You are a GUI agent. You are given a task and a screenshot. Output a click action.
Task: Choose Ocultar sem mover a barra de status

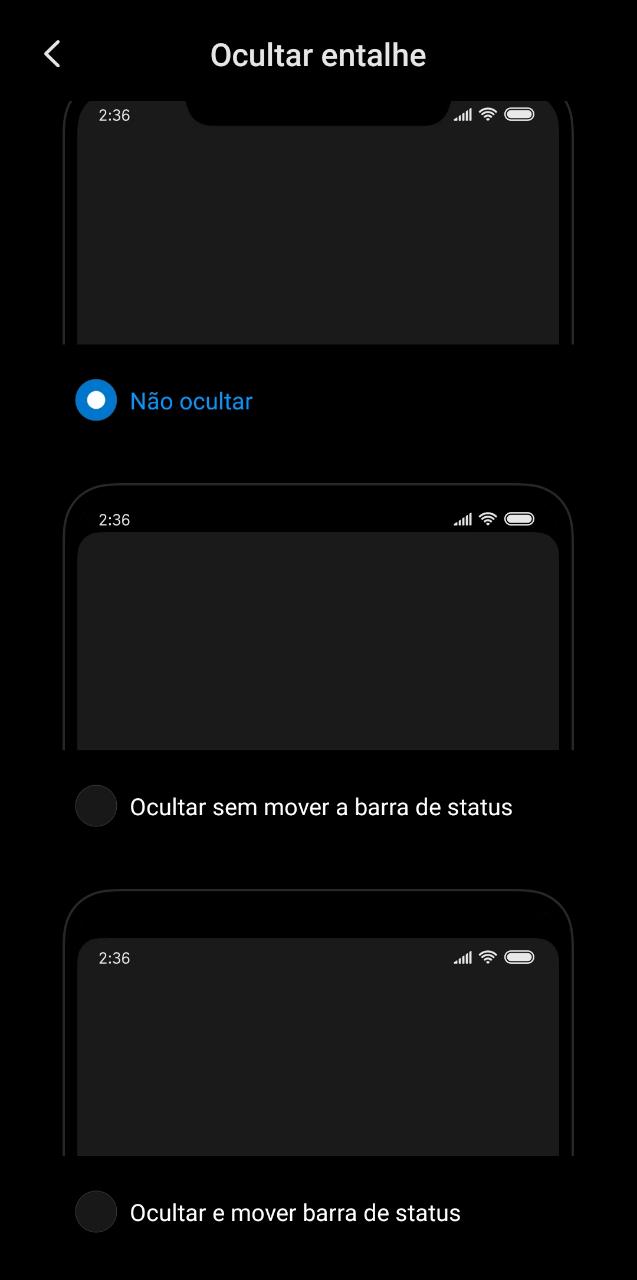pyautogui.click(x=96, y=806)
